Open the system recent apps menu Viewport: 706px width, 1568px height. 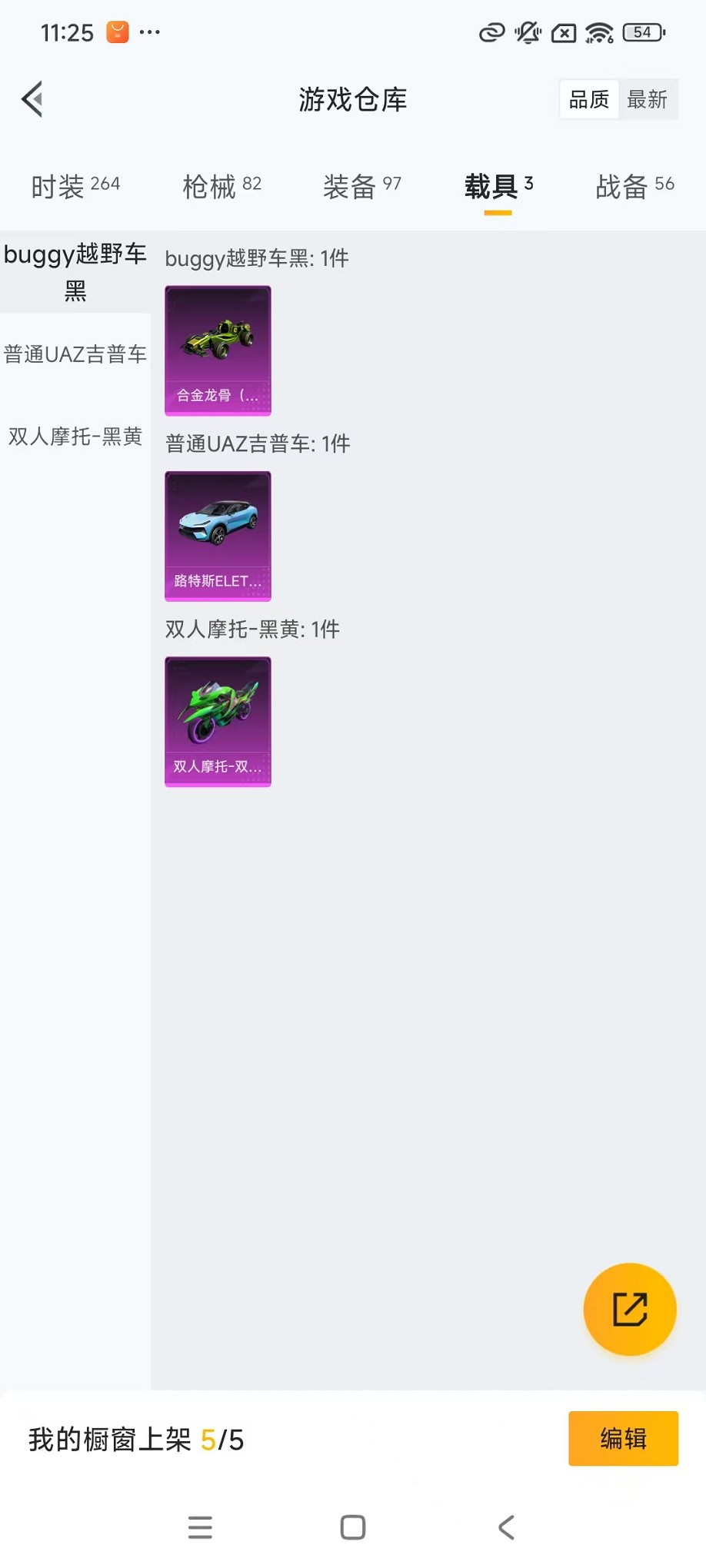coord(200,1527)
